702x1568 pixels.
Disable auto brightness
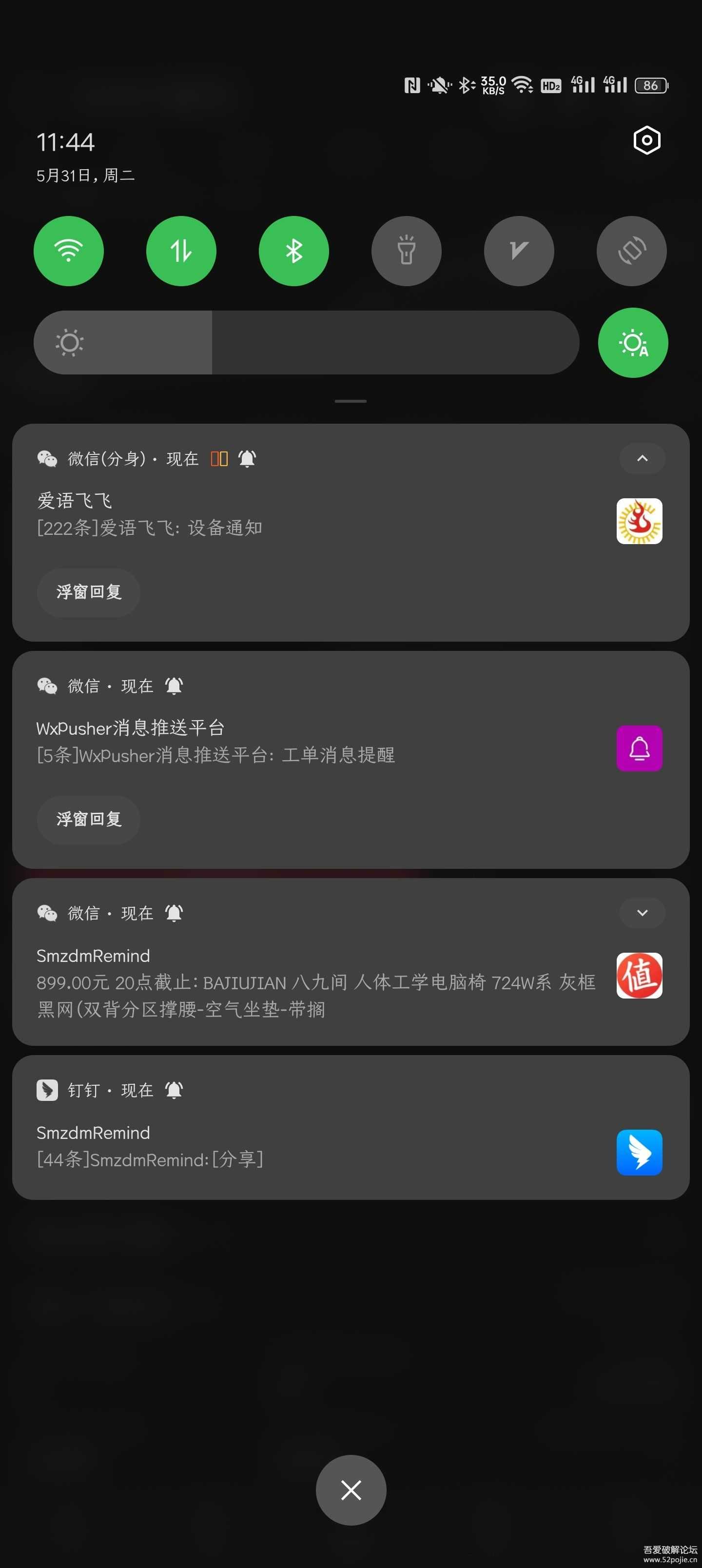pos(633,343)
